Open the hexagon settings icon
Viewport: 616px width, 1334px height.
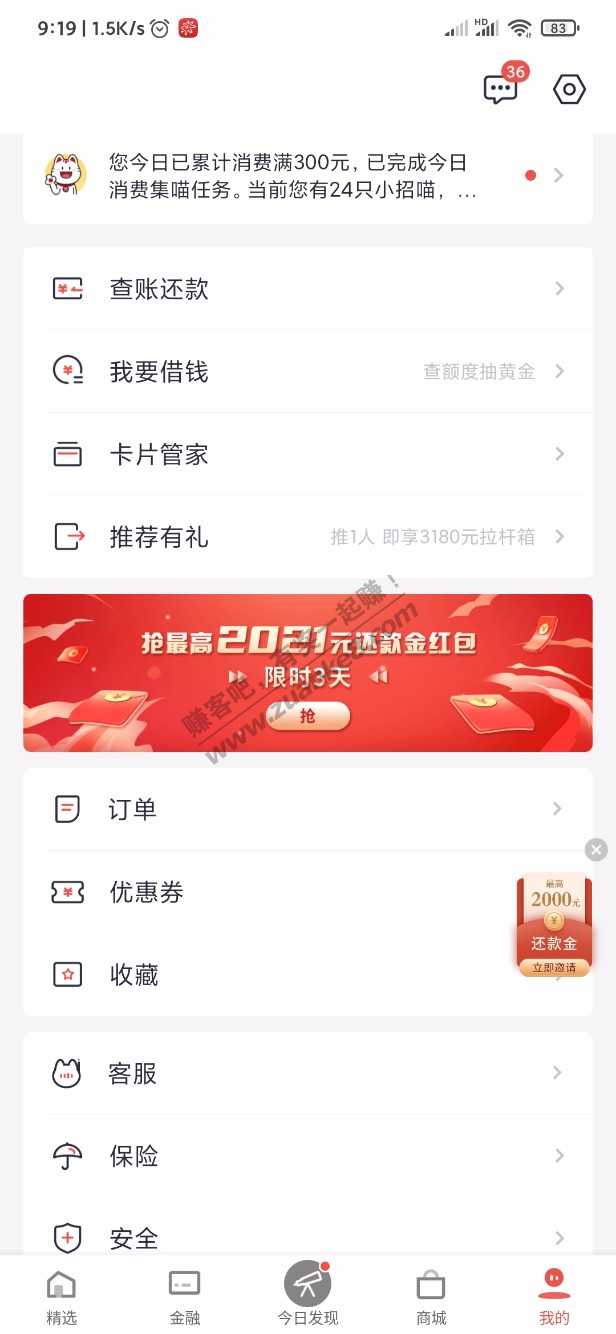(x=569, y=90)
